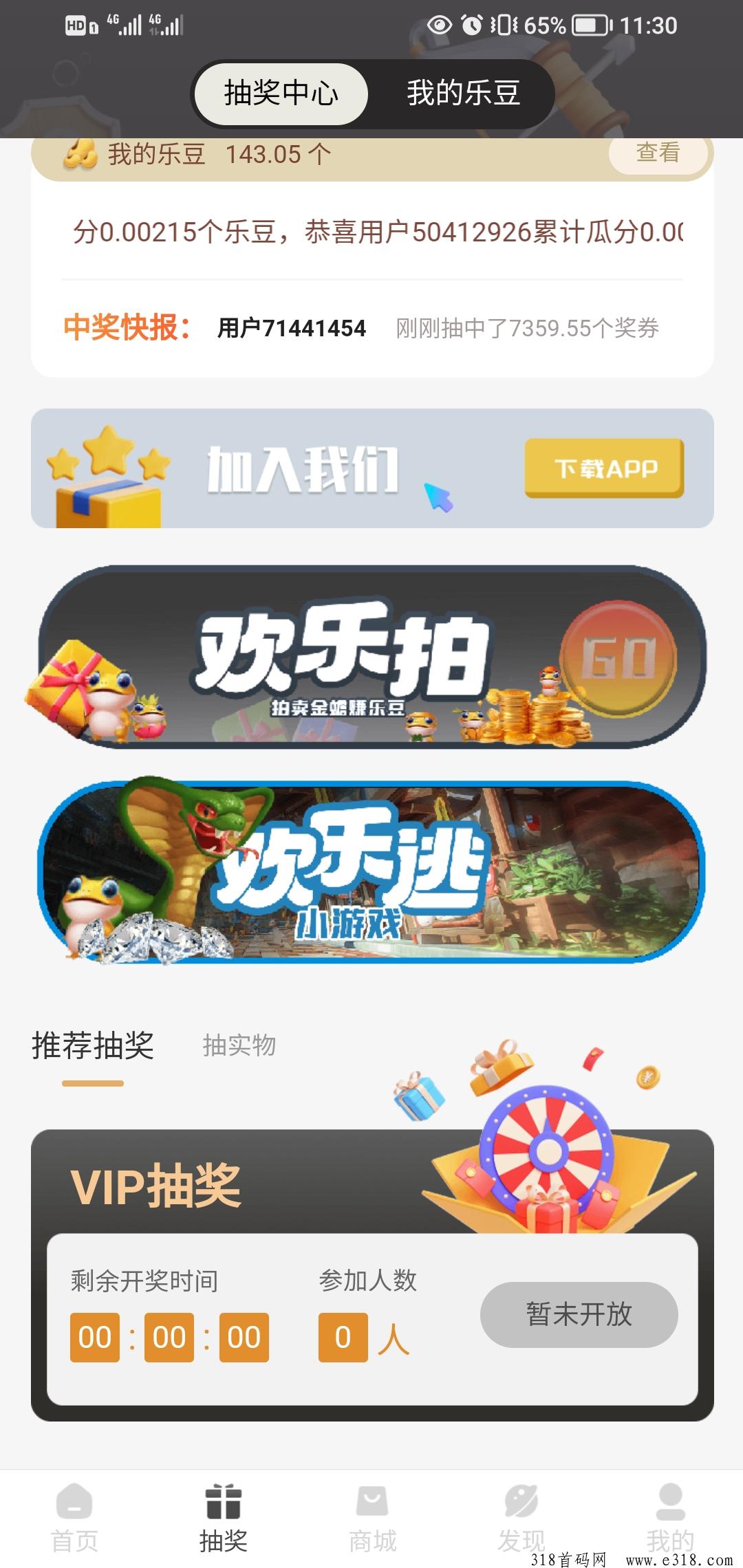This screenshot has width=743, height=1568.
Task: Switch to the 我的乐豆 tab
Action: coord(463,94)
